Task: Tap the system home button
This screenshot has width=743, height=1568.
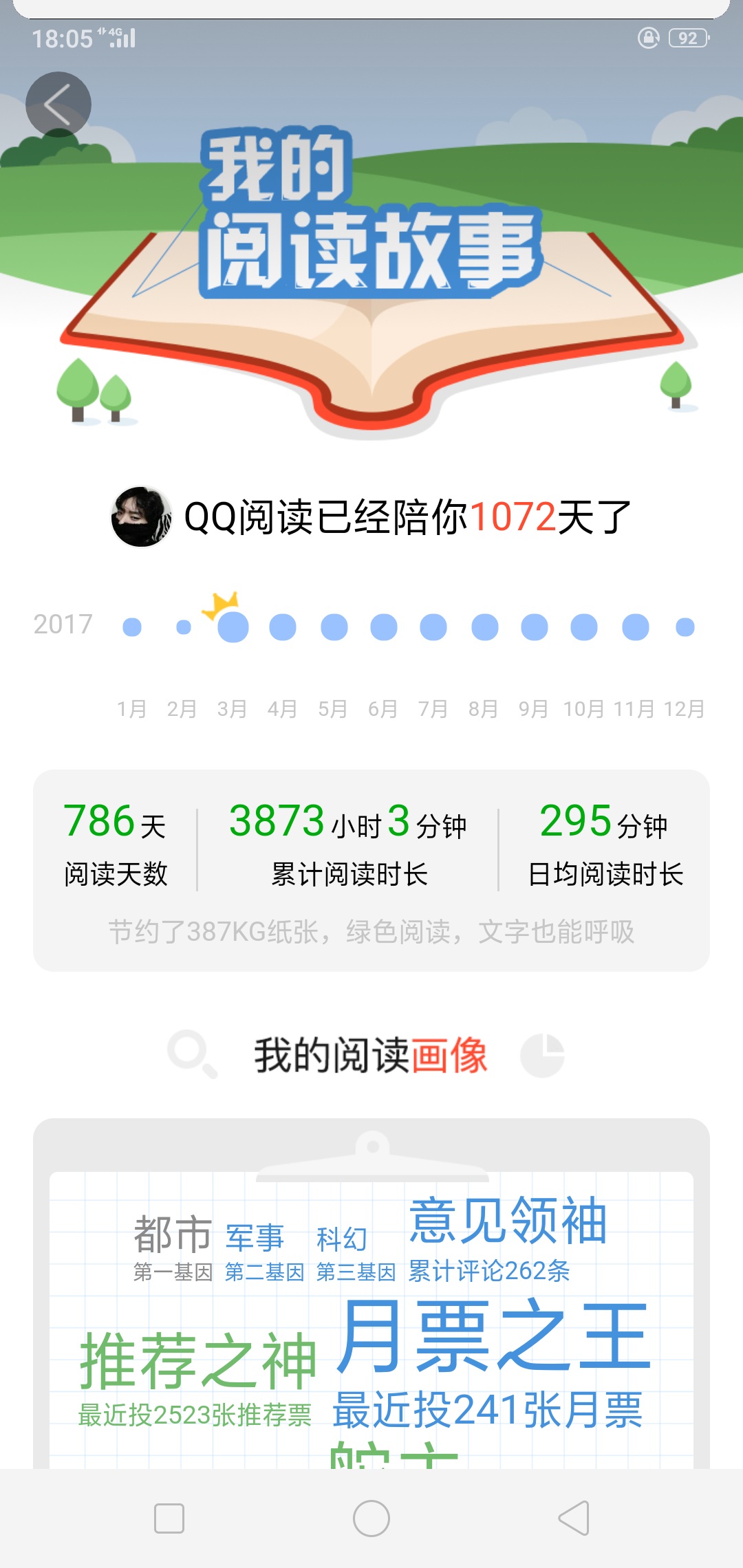Action: 371,1518
